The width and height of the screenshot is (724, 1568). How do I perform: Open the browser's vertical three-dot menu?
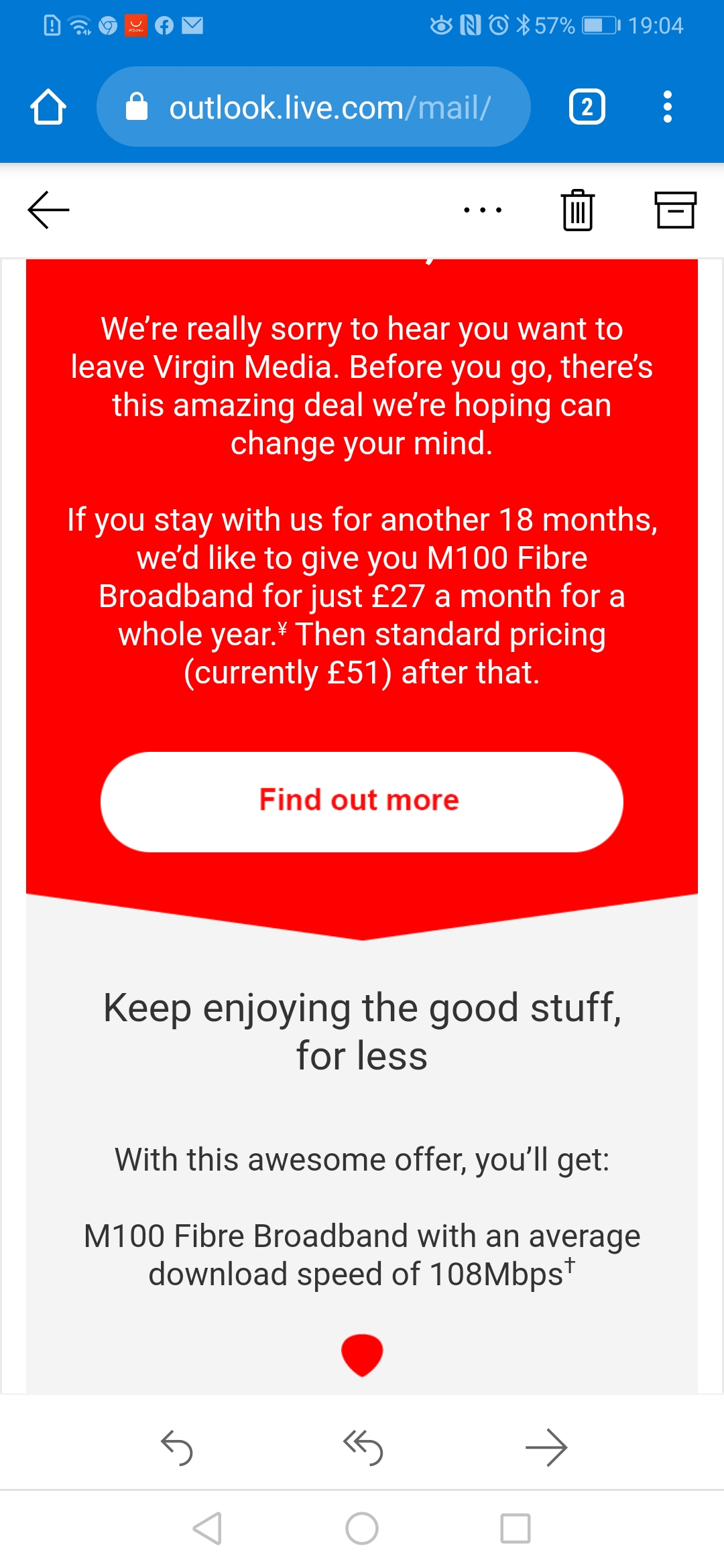(x=667, y=107)
